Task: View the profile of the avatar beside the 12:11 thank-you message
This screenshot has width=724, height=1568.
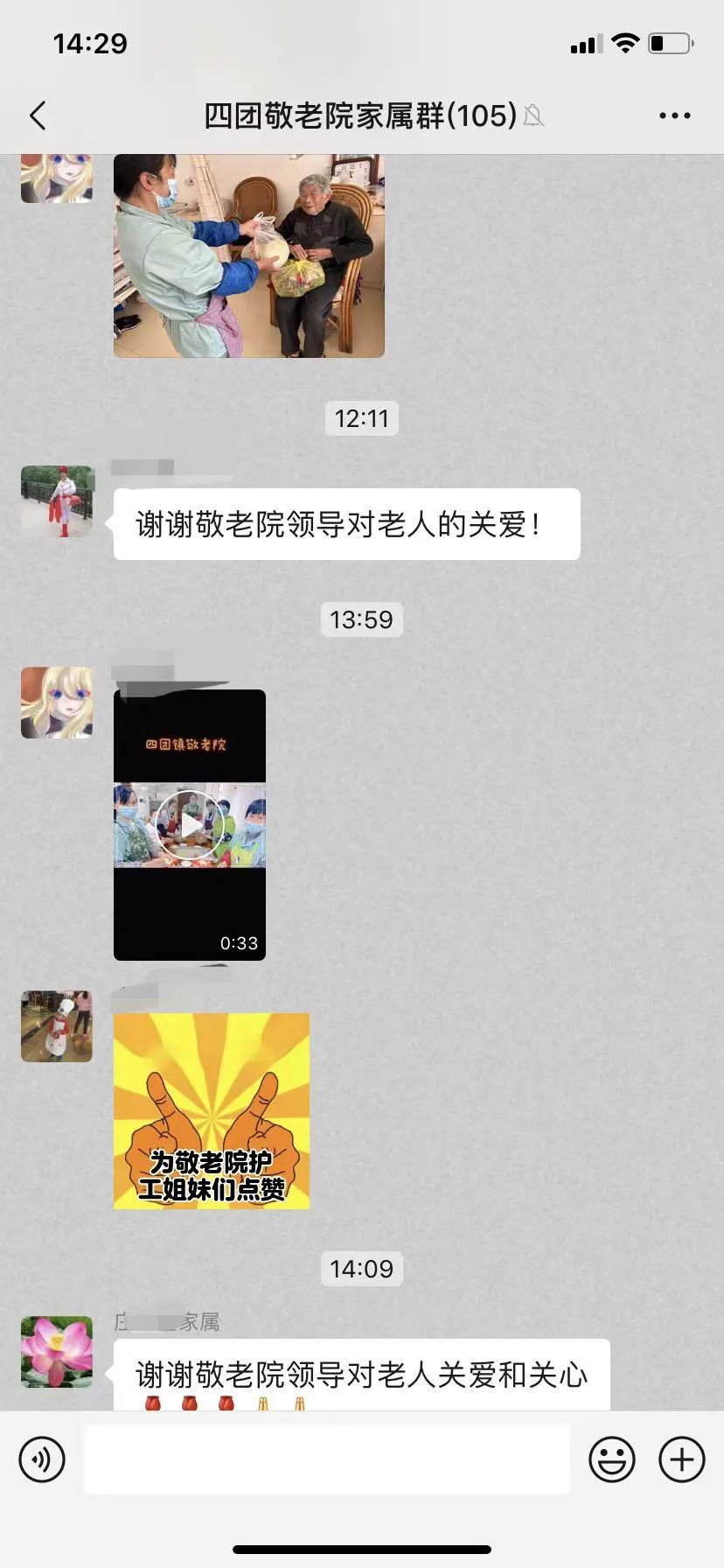Action: click(x=57, y=501)
